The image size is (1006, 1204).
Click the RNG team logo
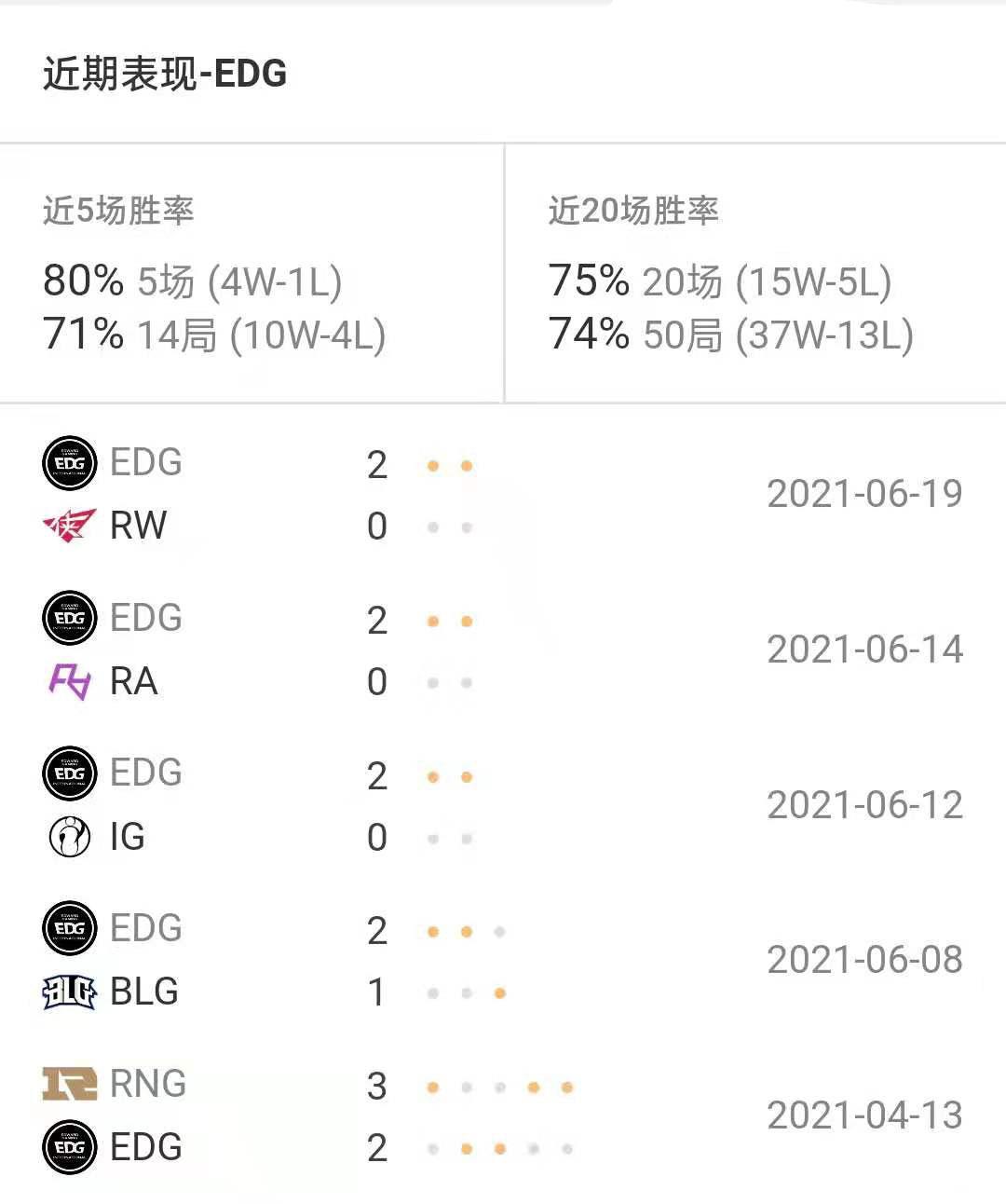69,1084
